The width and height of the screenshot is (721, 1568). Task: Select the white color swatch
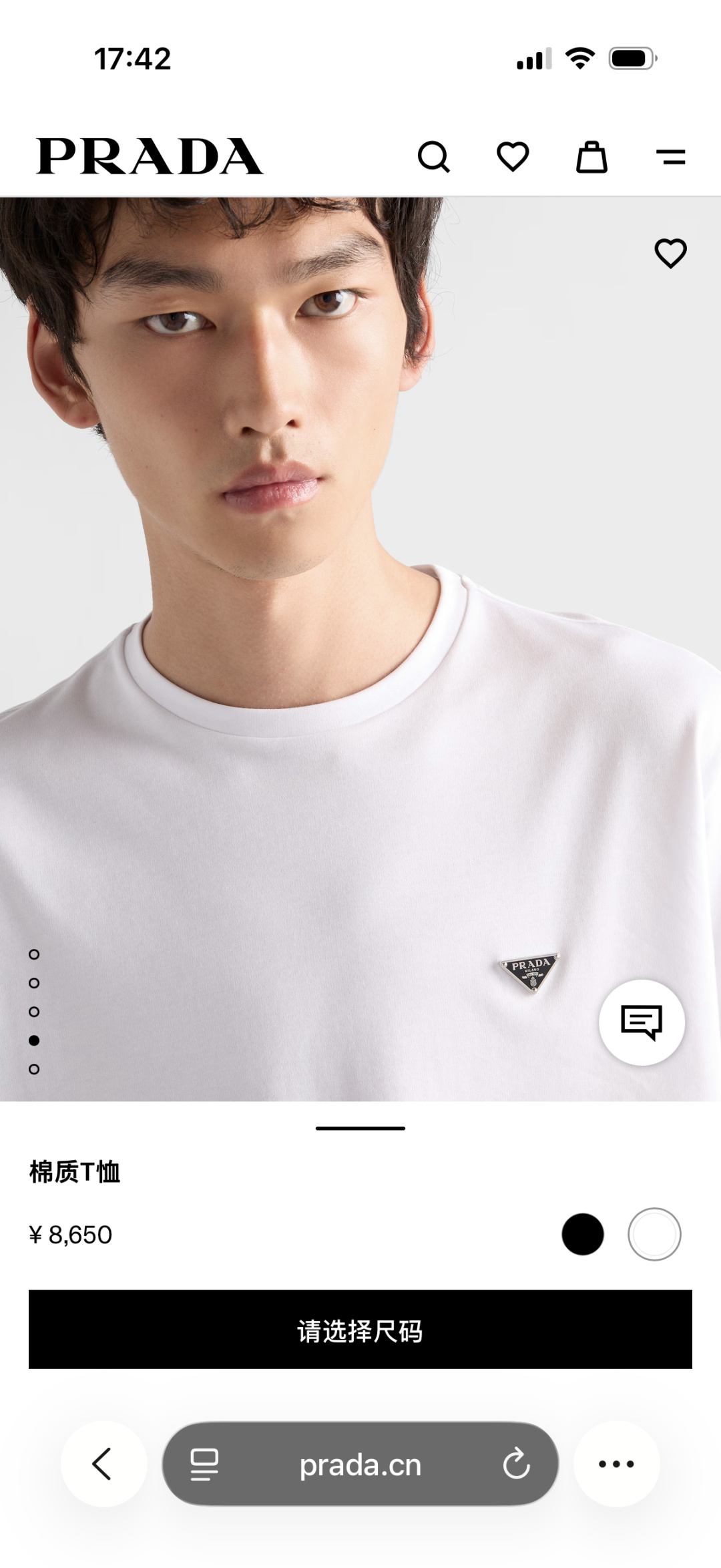[655, 1235]
